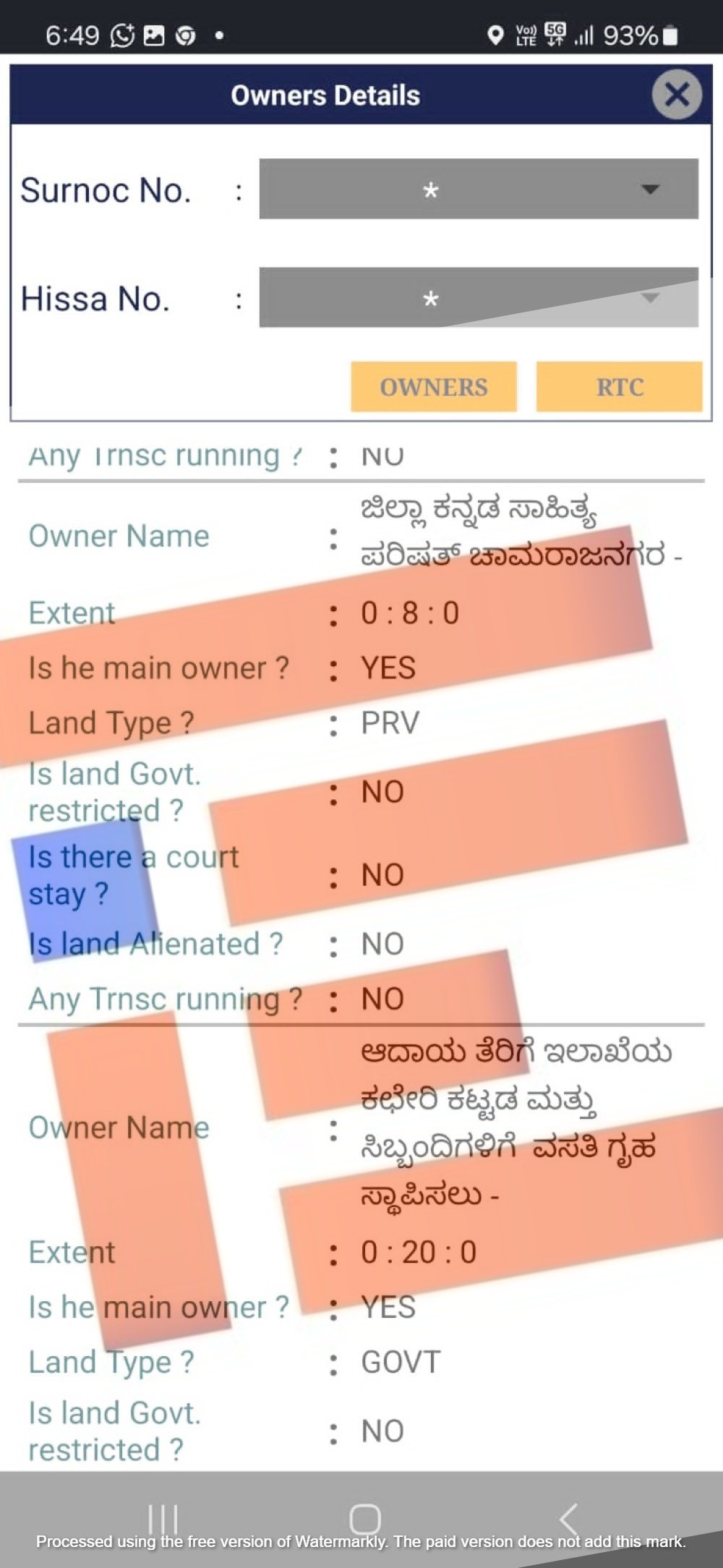Tap the OWNERS button
The image size is (723, 1568).
click(434, 387)
